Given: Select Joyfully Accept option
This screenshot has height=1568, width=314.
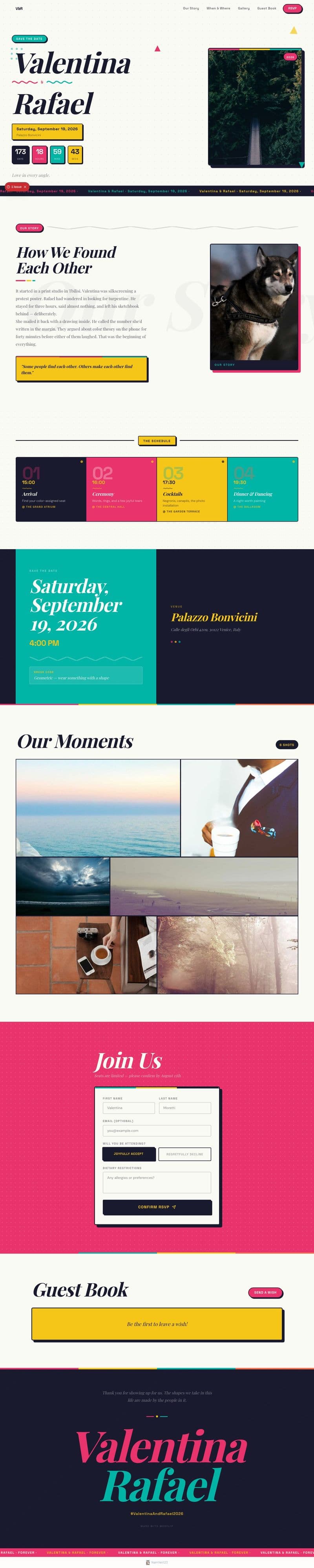Looking at the screenshot, I should tap(129, 1153).
